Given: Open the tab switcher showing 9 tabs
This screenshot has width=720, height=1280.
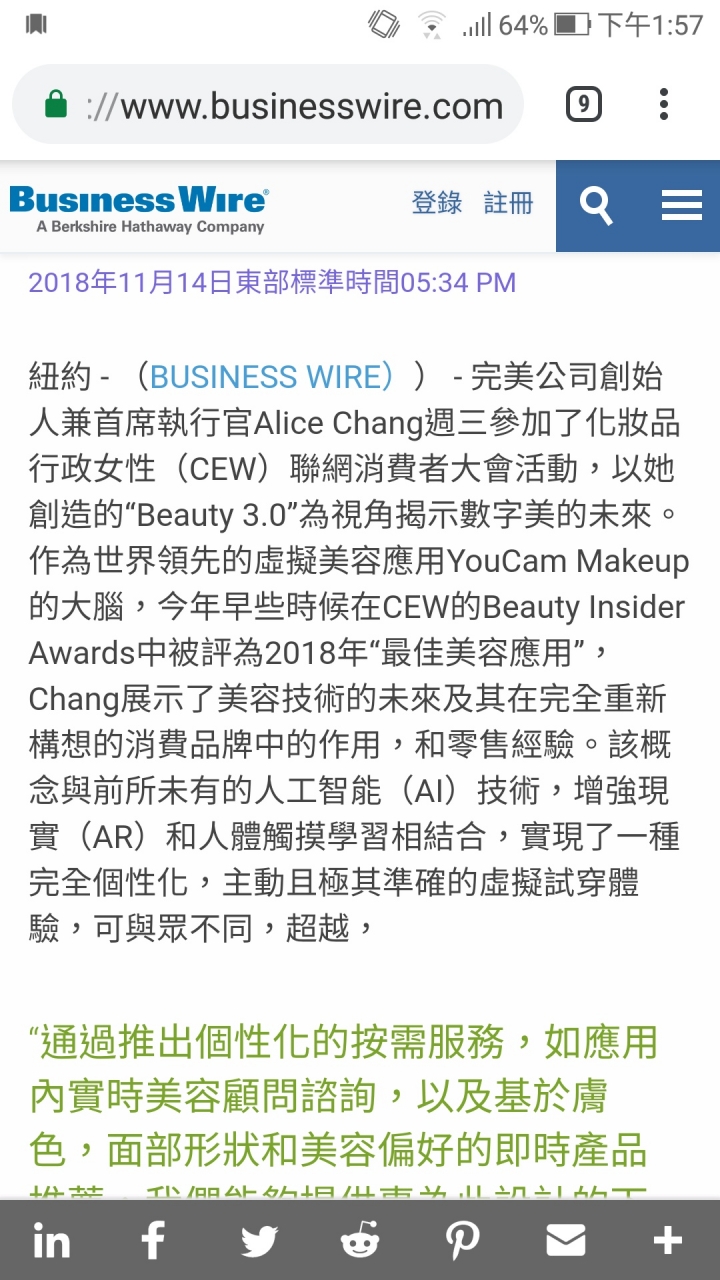Looking at the screenshot, I should point(584,104).
